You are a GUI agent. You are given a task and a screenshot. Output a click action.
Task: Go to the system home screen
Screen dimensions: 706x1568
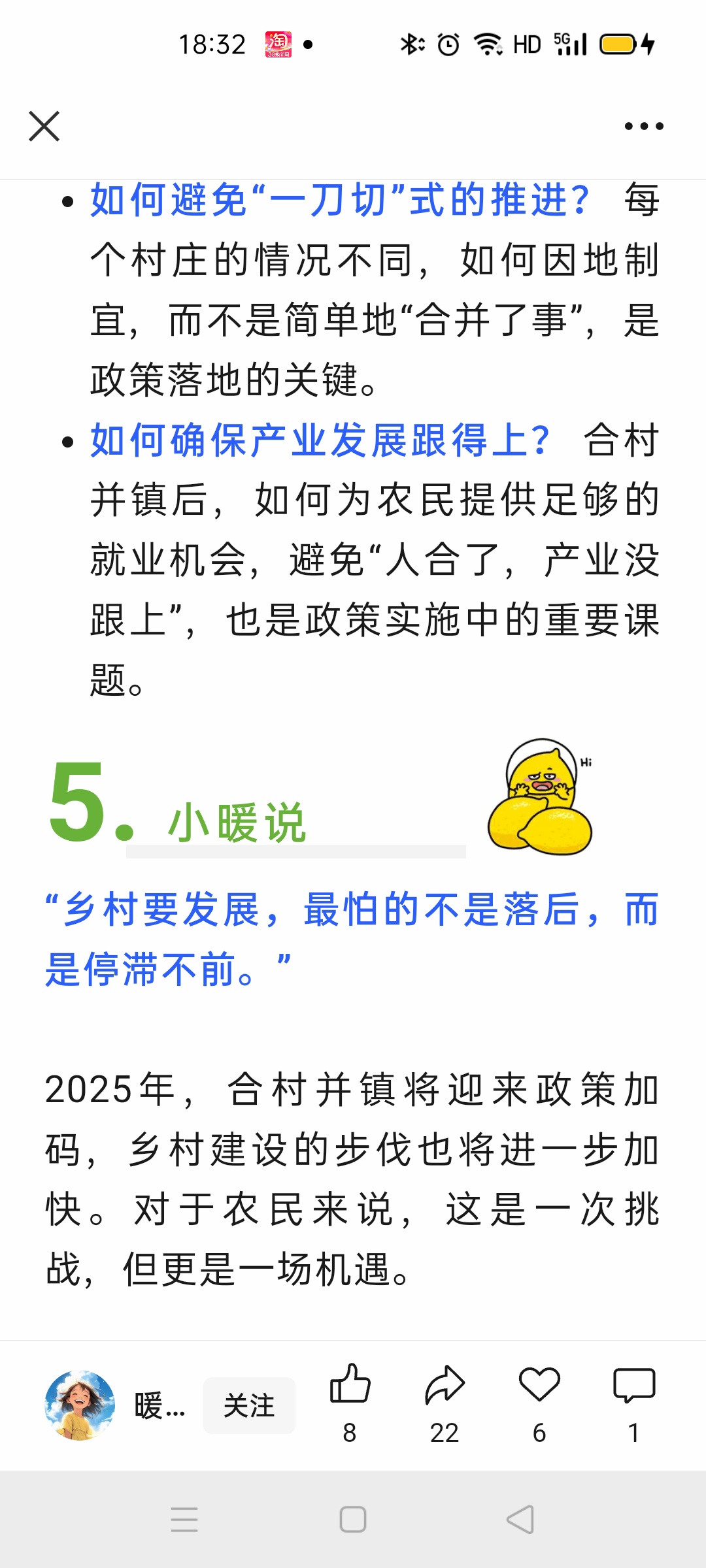tap(353, 1520)
